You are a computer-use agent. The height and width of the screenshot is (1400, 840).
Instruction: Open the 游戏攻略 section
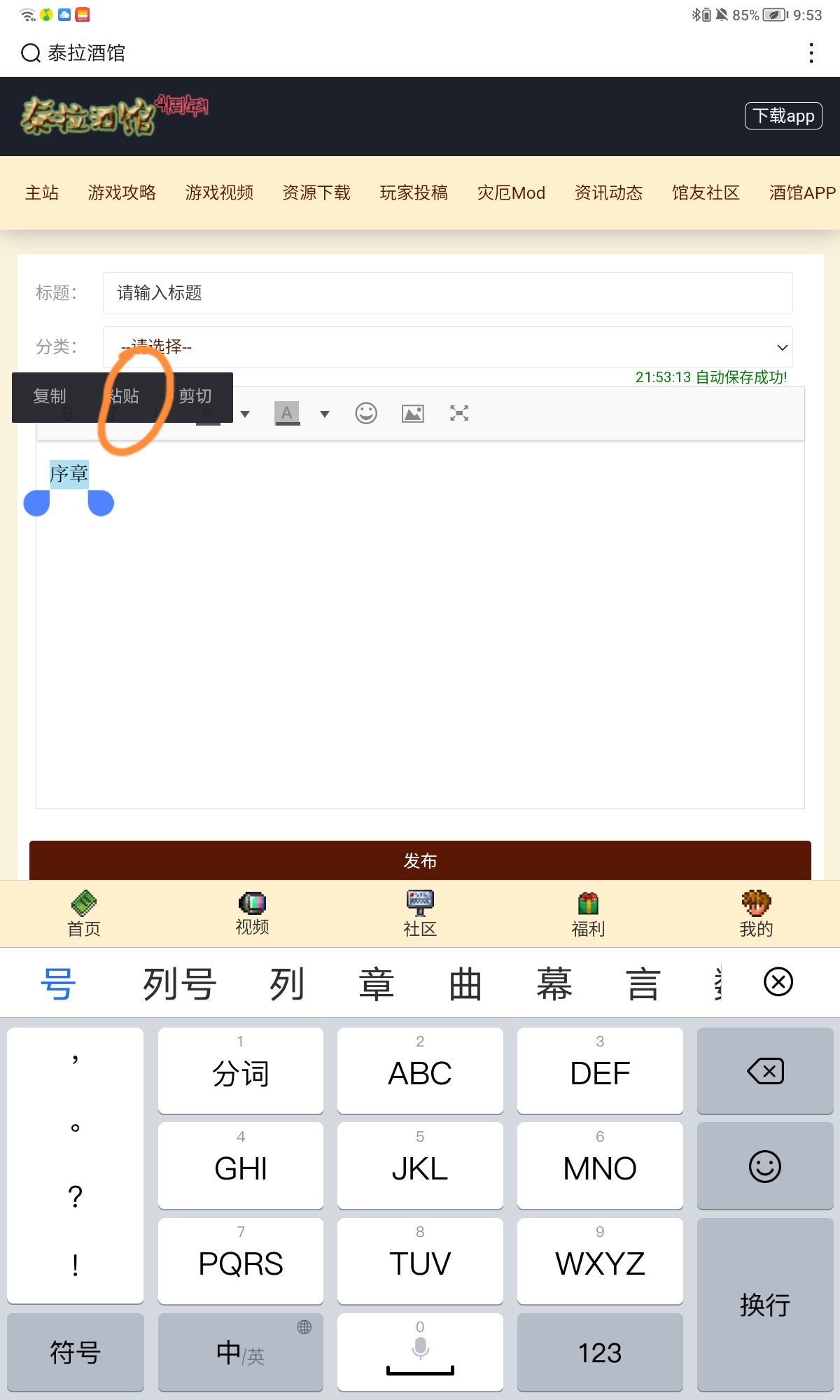pyautogui.click(x=122, y=192)
